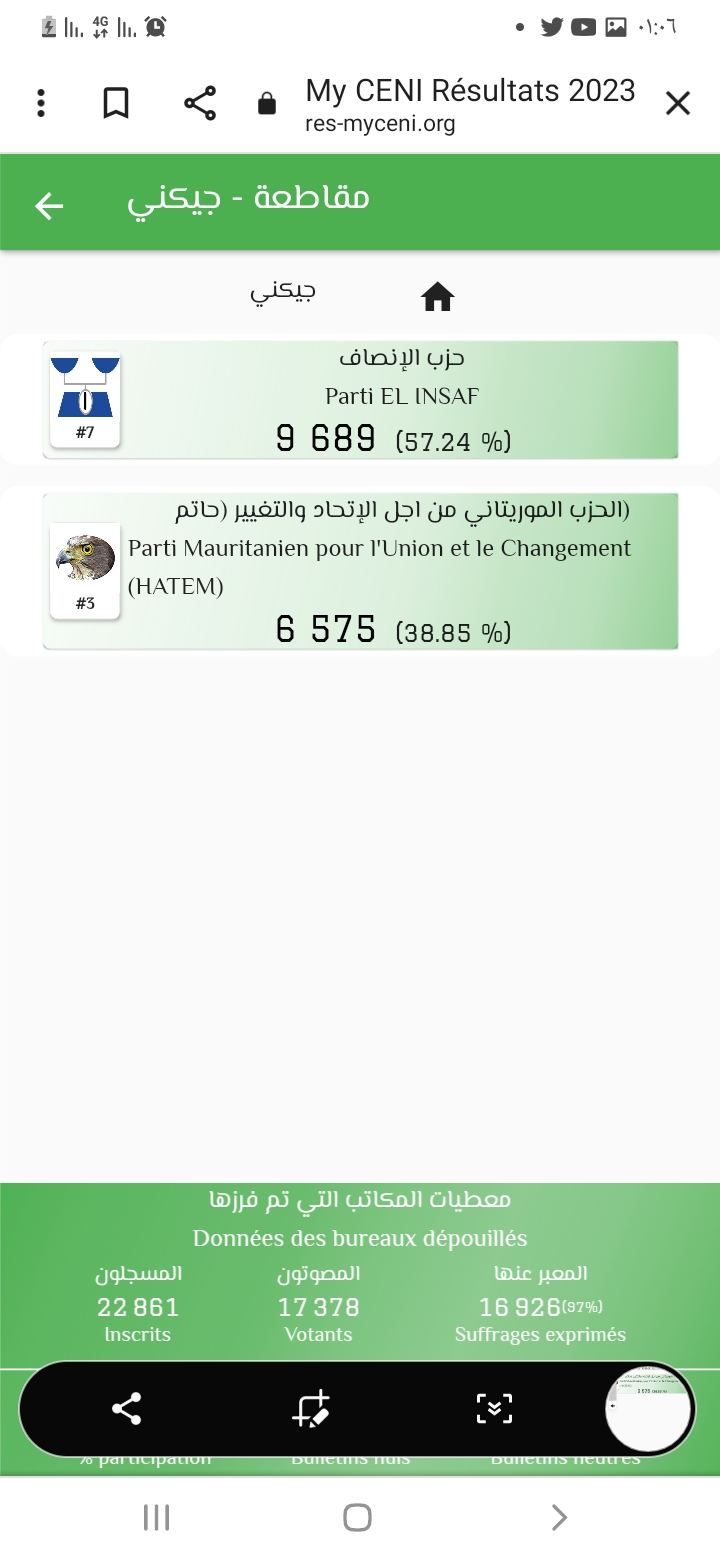
Task: Open the screenshot preview thumbnail
Action: coord(649,1409)
